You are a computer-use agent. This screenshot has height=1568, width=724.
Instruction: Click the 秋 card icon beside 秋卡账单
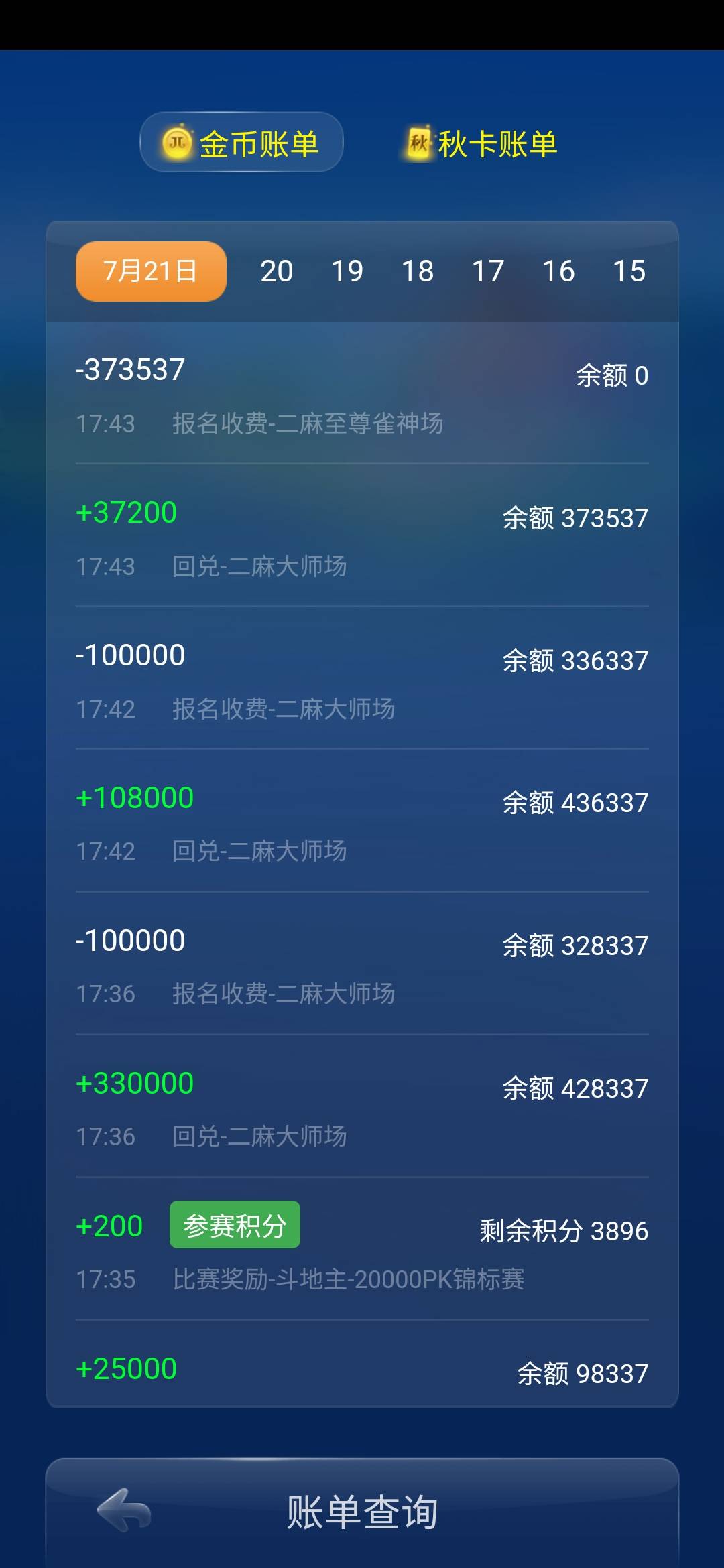point(418,142)
